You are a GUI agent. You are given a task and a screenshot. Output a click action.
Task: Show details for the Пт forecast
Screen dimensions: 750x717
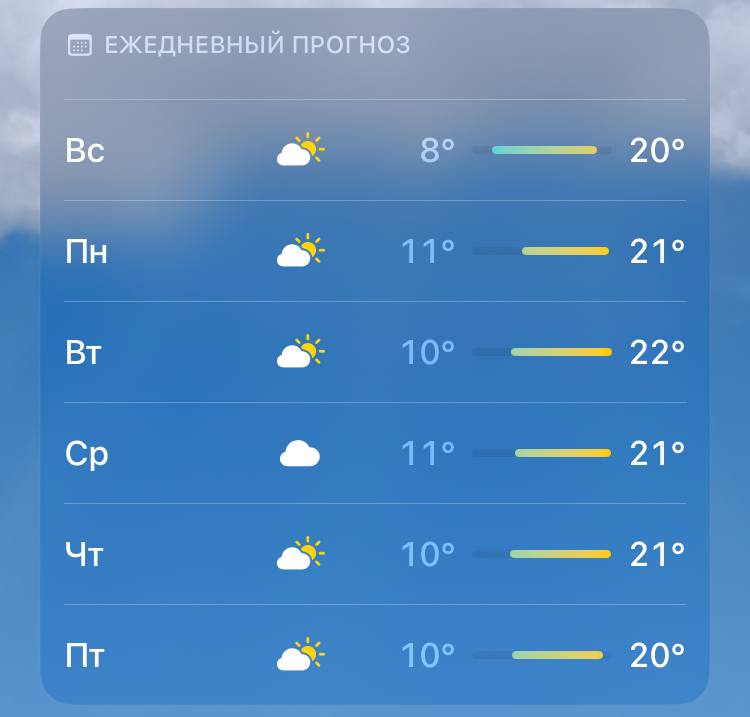(x=375, y=656)
